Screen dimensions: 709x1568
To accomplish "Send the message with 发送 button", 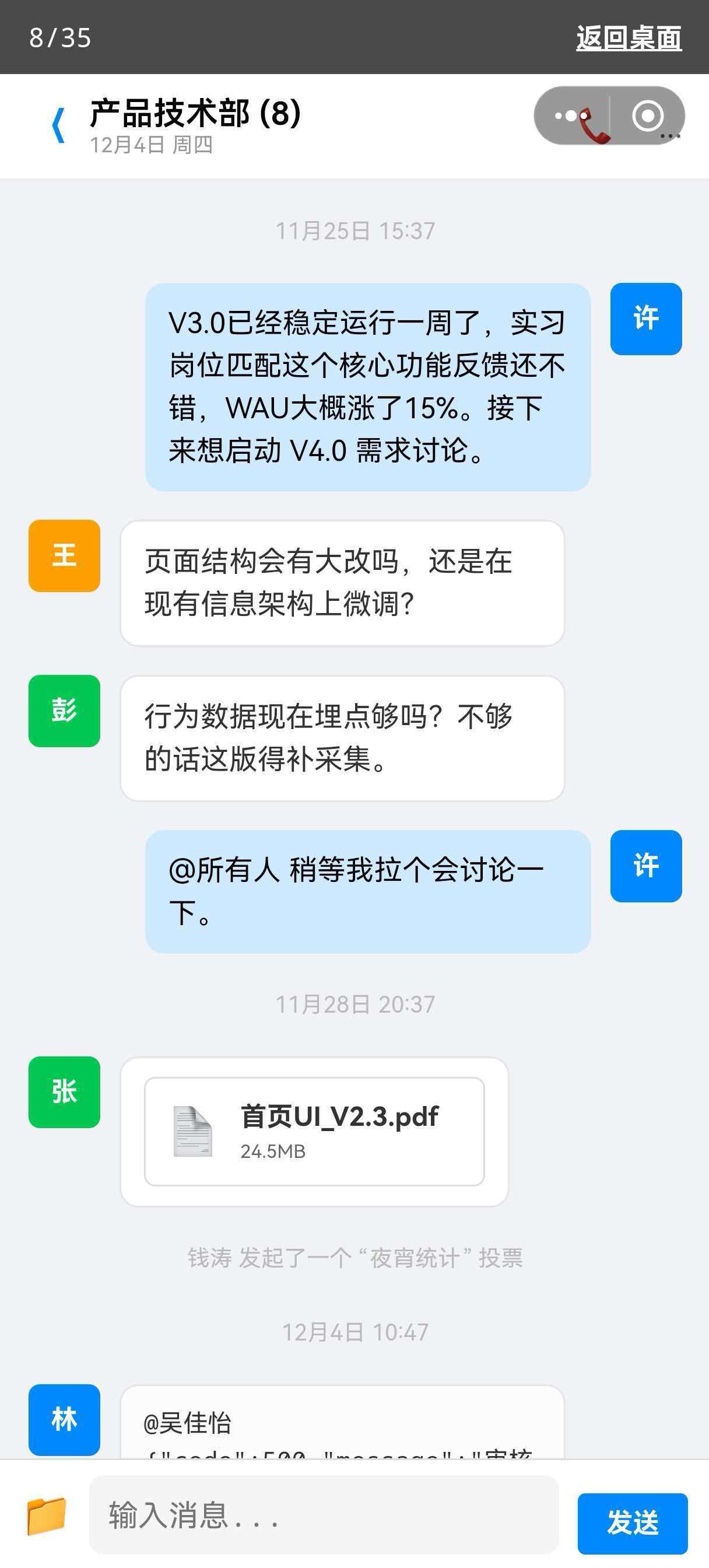I will pos(632,1523).
